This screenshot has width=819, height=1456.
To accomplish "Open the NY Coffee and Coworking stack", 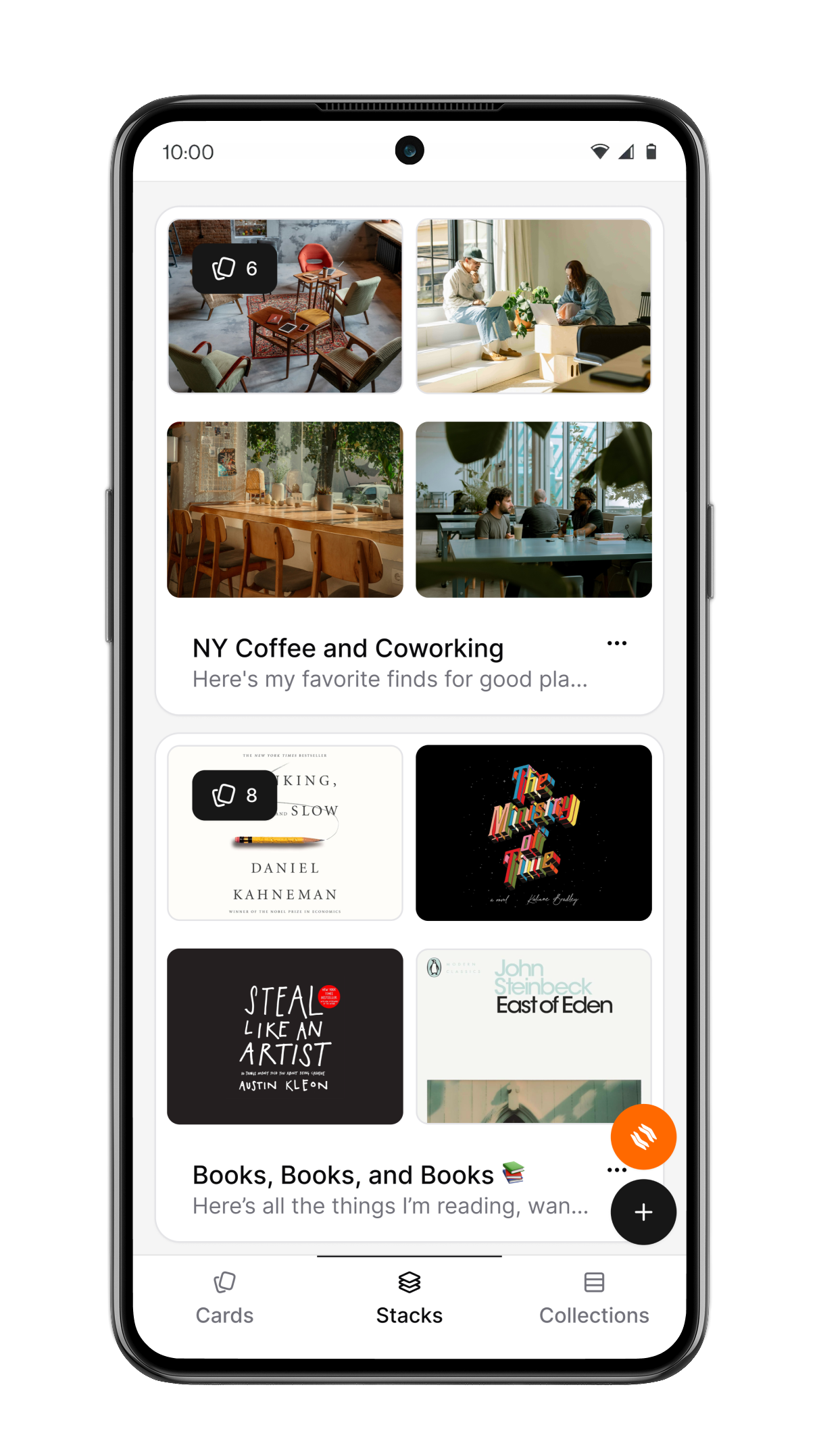I will tap(349, 649).
